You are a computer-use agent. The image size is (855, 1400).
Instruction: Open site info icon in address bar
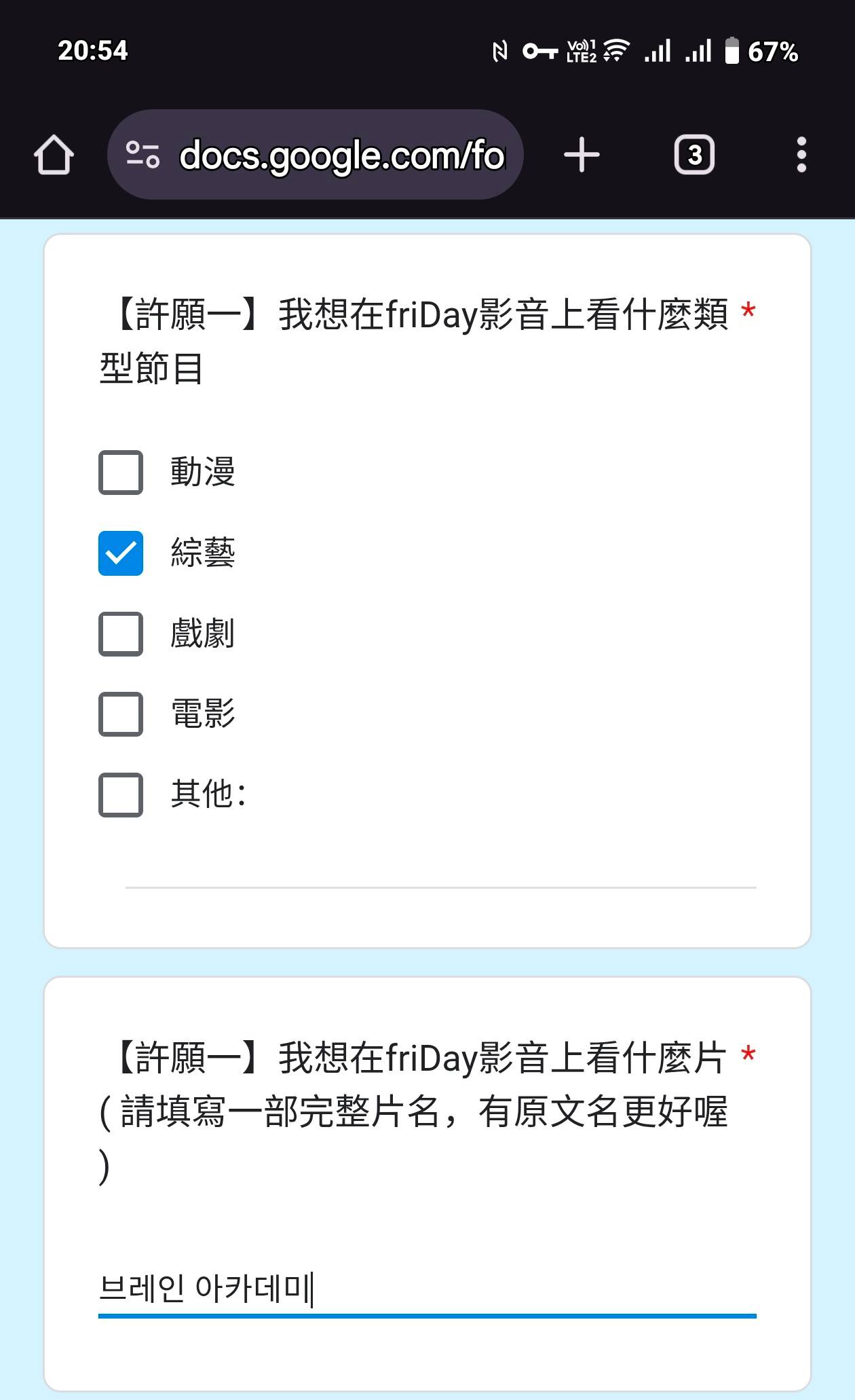142,155
